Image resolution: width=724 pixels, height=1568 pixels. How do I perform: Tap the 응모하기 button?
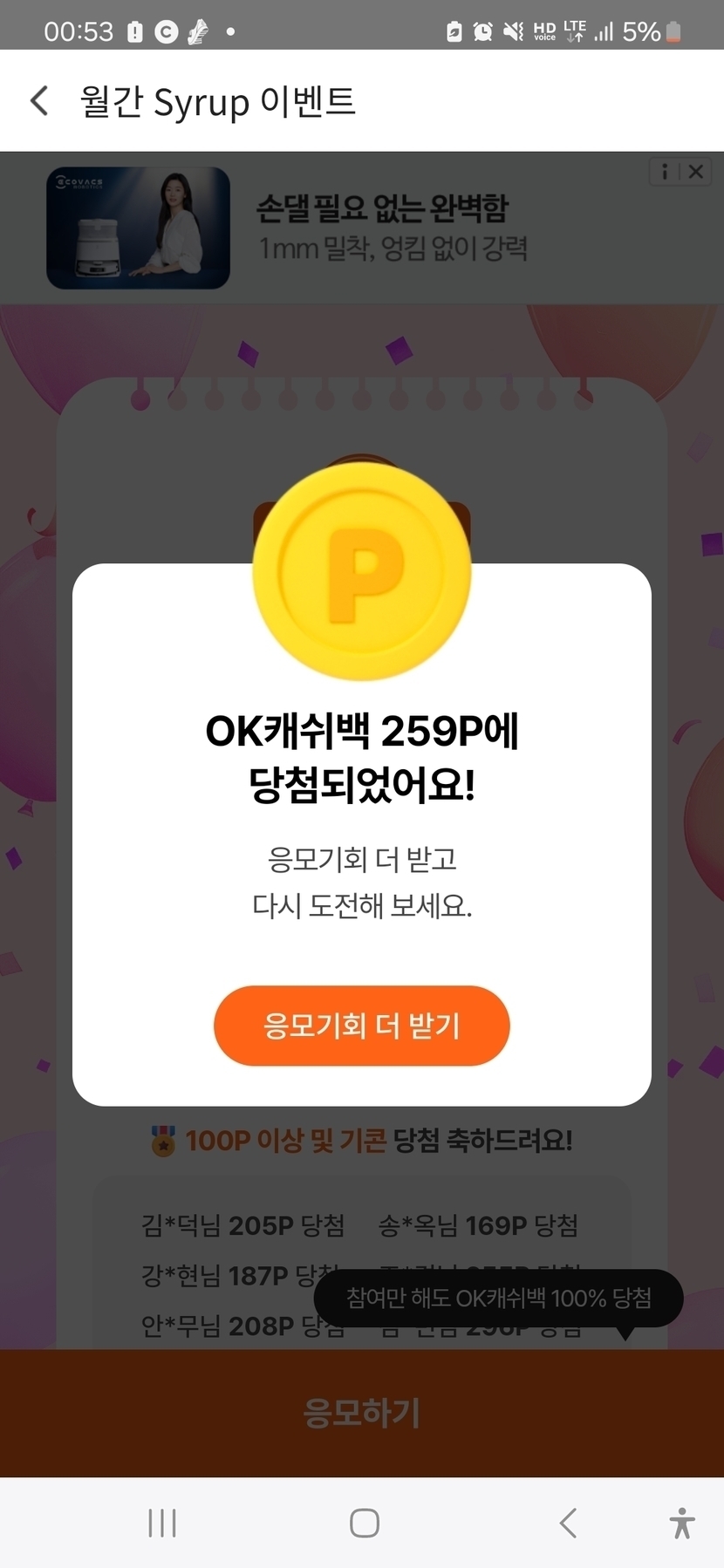361,1413
